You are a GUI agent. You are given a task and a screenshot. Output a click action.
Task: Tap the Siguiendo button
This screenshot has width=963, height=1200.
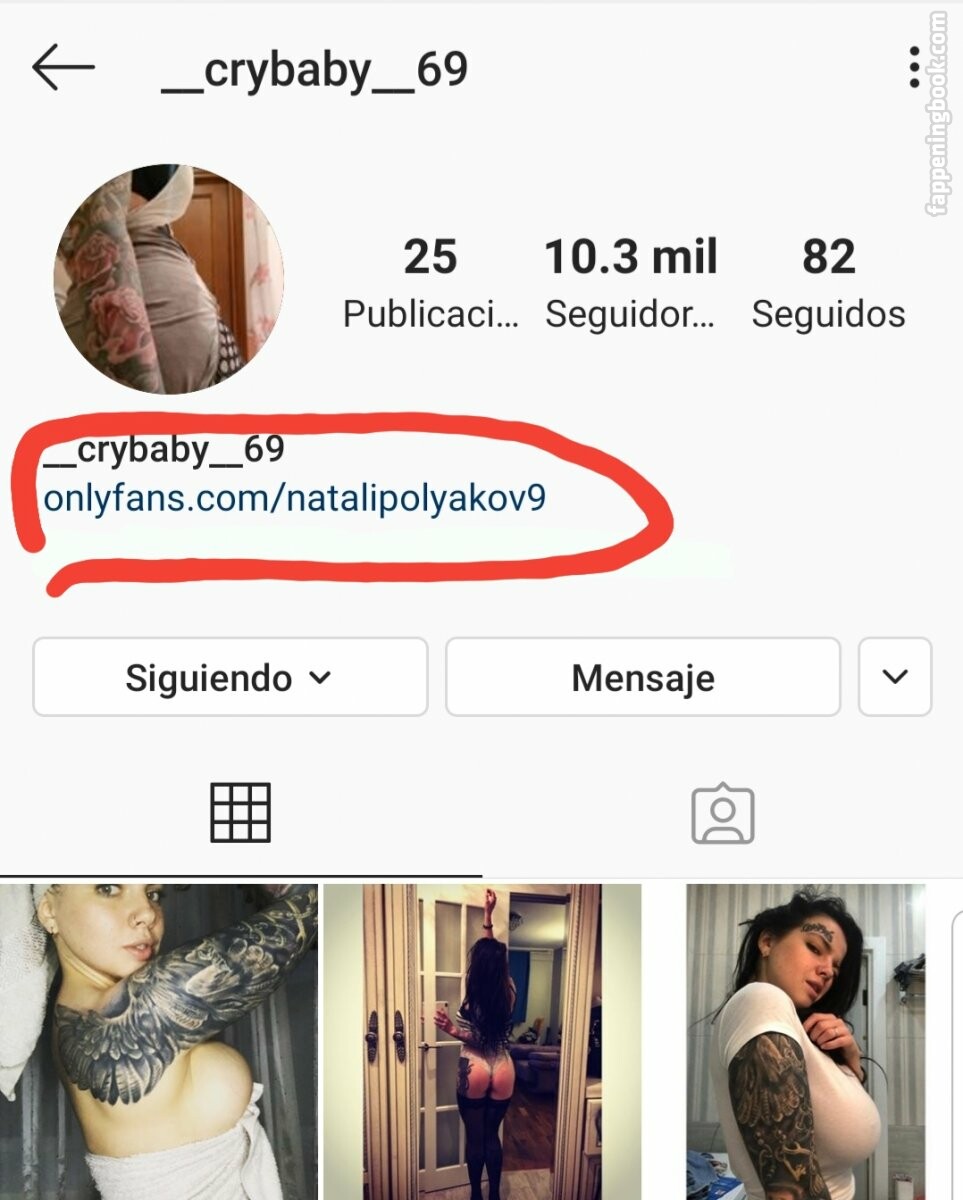tap(230, 678)
